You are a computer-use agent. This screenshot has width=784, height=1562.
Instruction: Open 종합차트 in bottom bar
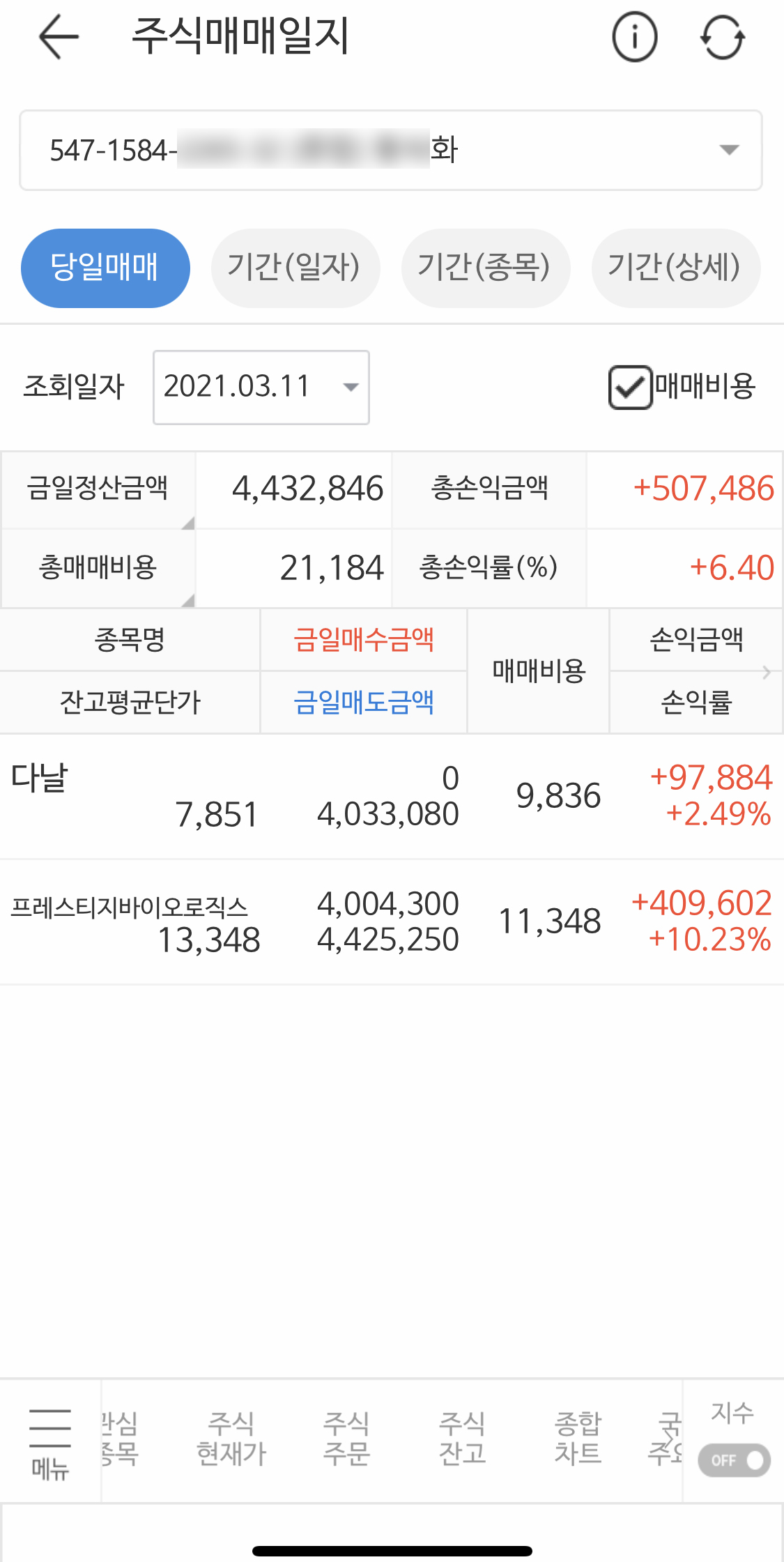(x=578, y=1439)
